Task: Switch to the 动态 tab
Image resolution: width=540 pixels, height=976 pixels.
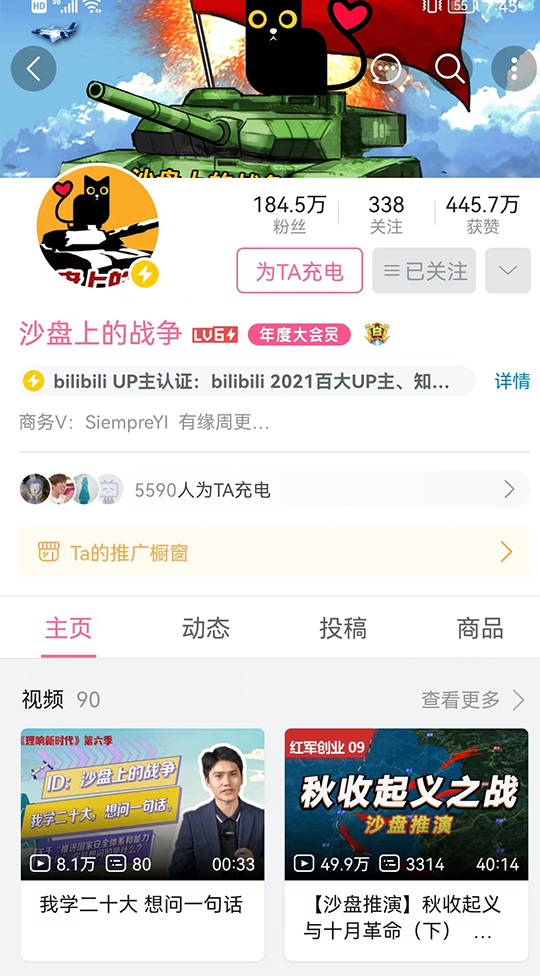Action: tap(206, 628)
